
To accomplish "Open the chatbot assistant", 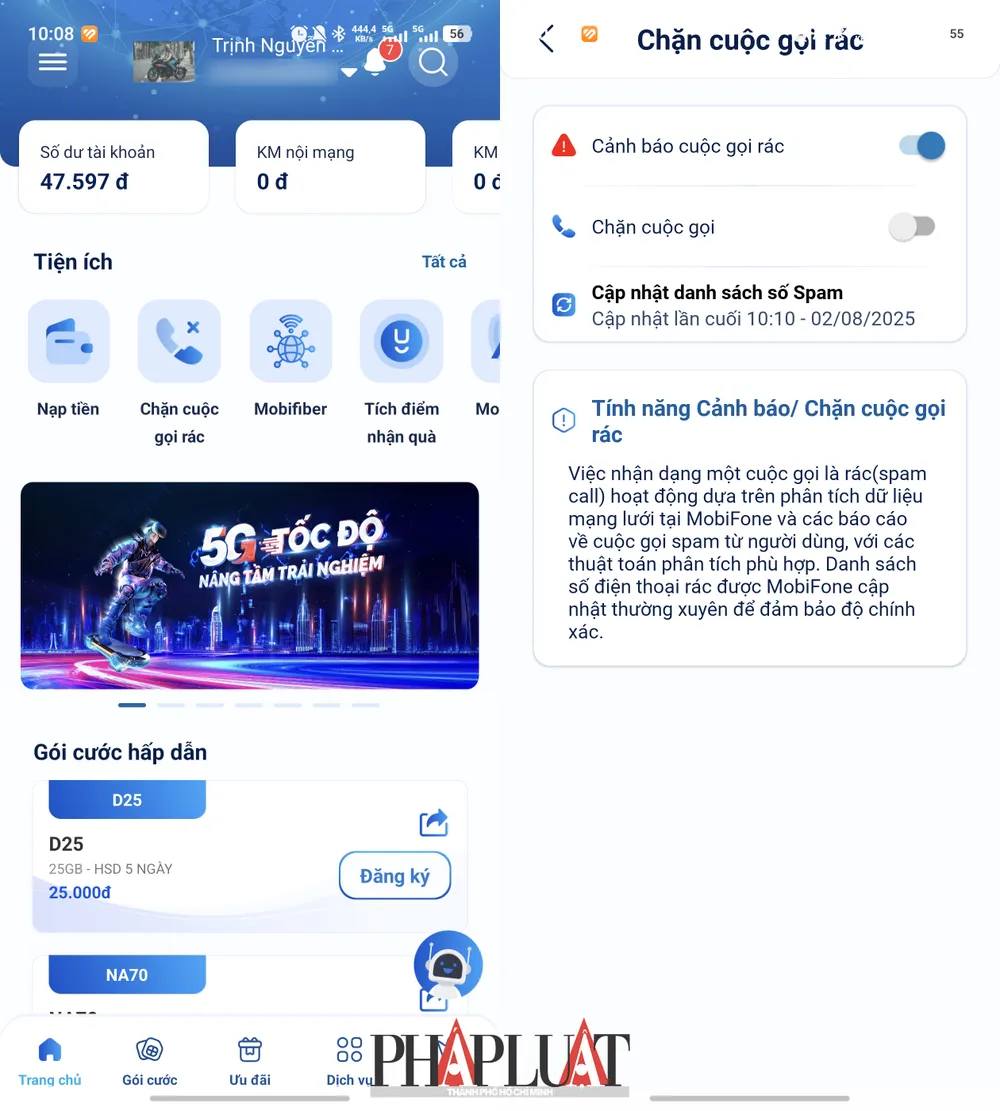I will click(448, 965).
